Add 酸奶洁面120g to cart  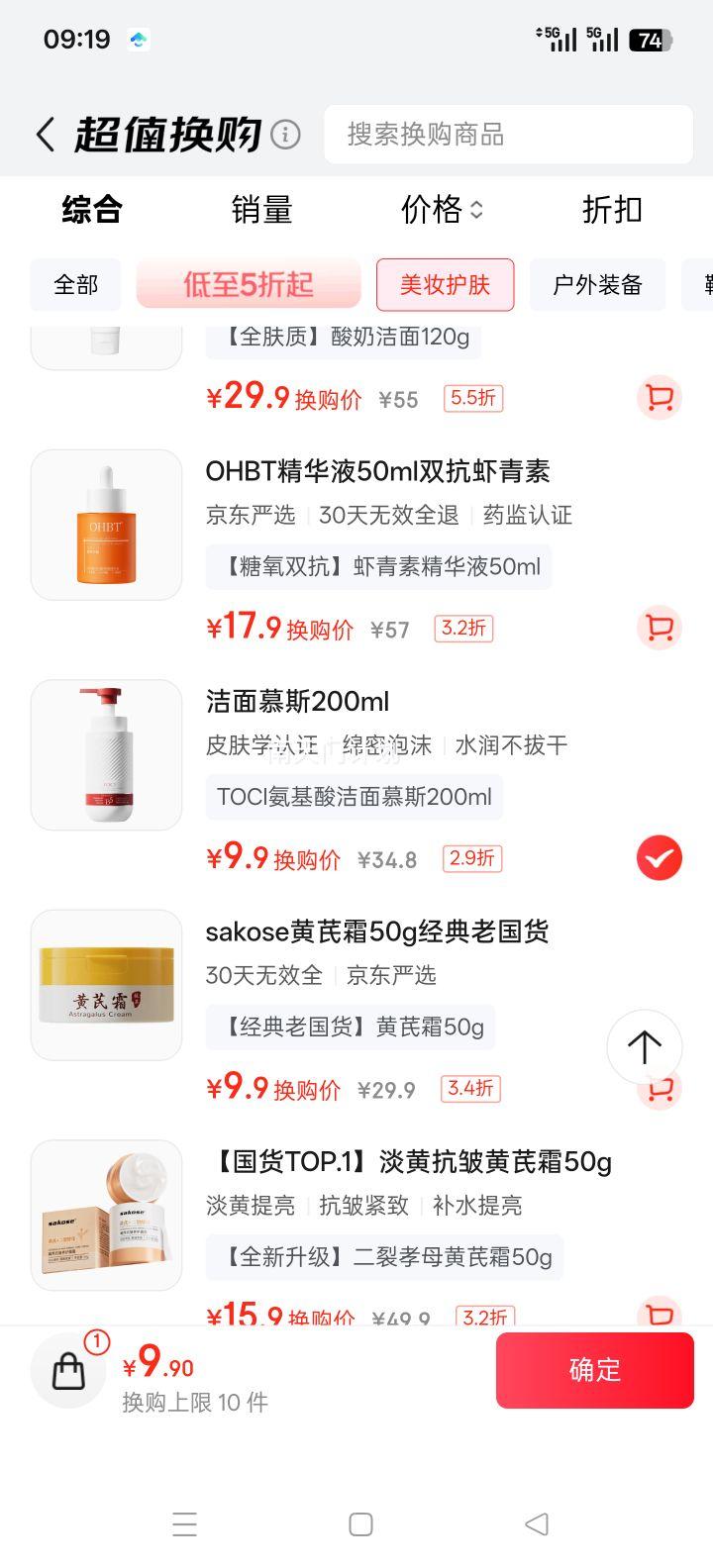pos(659,398)
